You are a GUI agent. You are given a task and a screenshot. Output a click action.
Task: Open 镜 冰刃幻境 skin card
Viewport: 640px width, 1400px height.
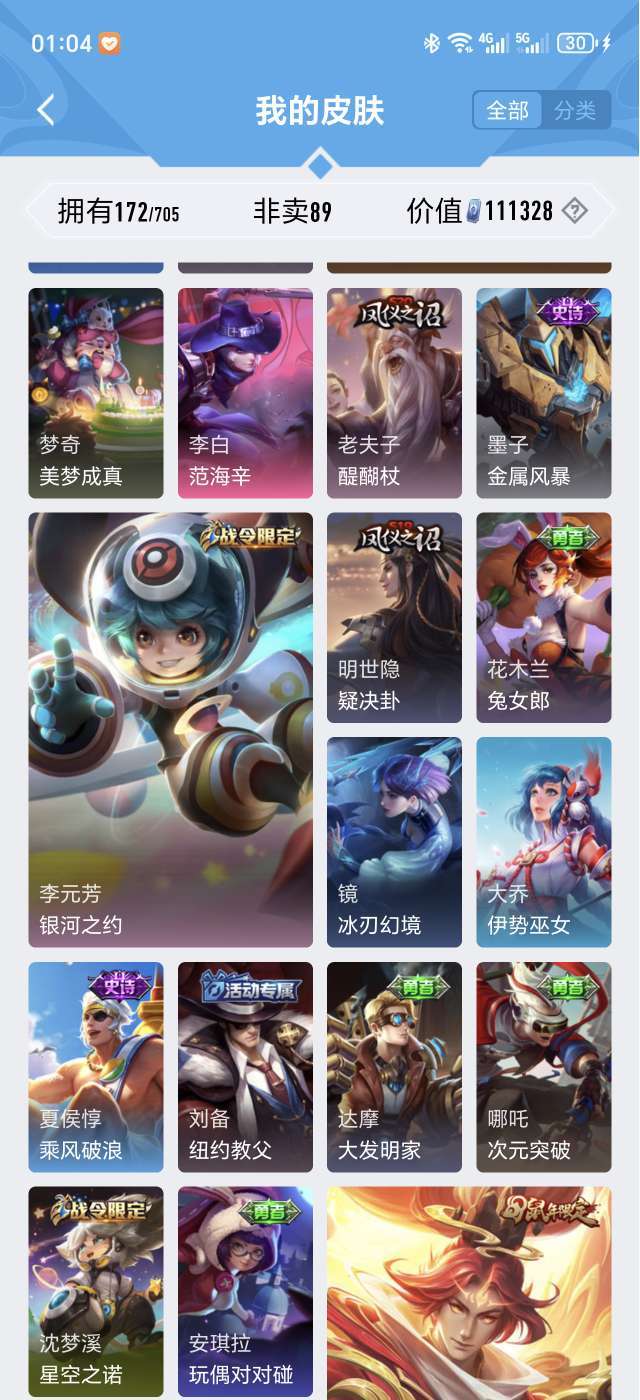pos(394,842)
